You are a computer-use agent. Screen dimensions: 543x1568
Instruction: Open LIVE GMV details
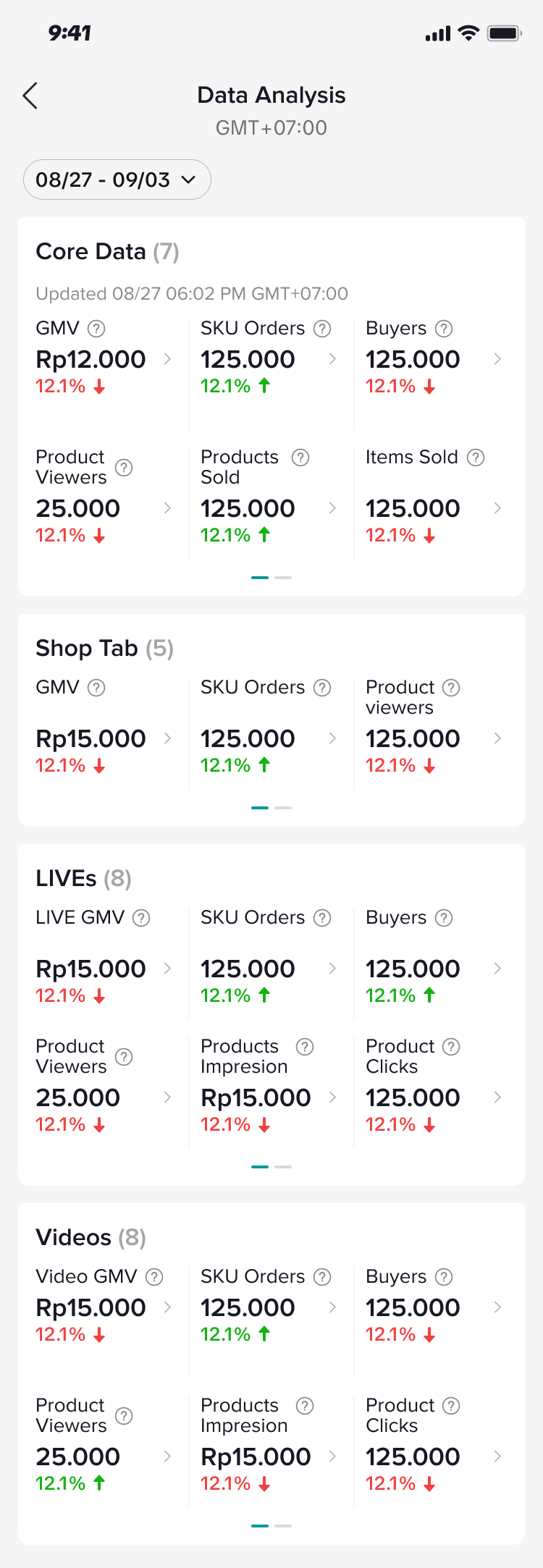103,969
